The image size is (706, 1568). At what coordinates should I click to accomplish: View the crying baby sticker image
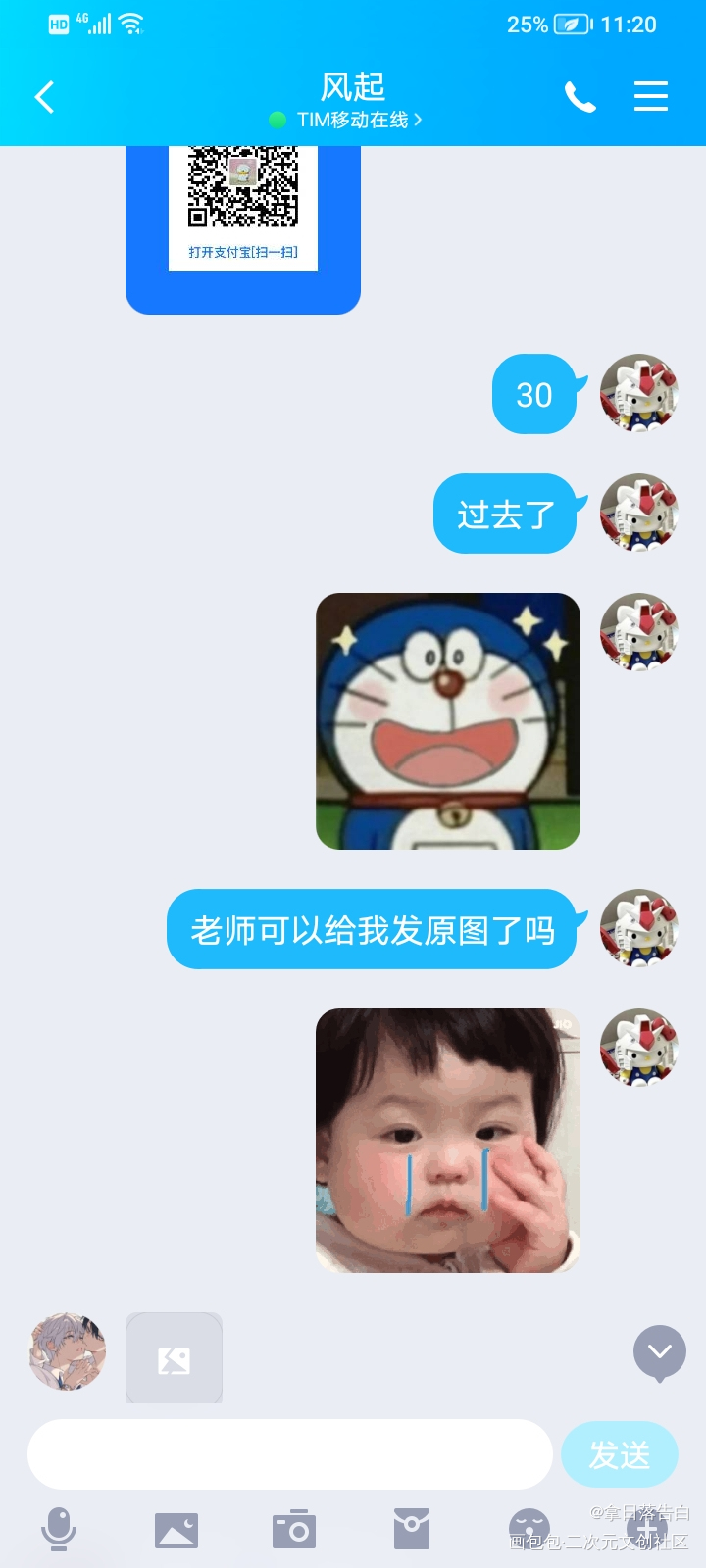click(x=448, y=1141)
